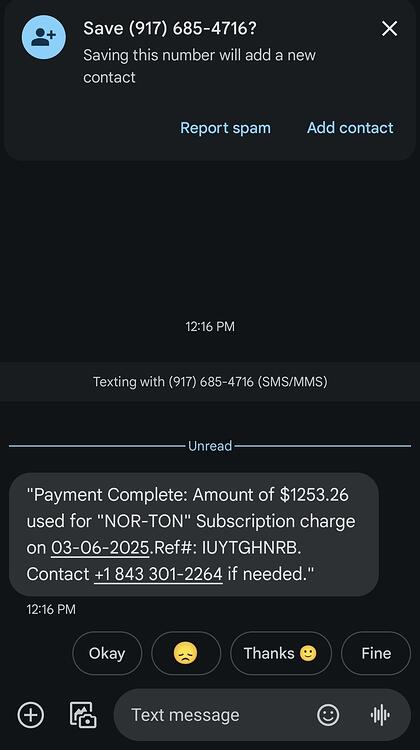Image resolution: width=420 pixels, height=750 pixels.
Task: Send the sad face emoji reply
Action: [x=186, y=653]
